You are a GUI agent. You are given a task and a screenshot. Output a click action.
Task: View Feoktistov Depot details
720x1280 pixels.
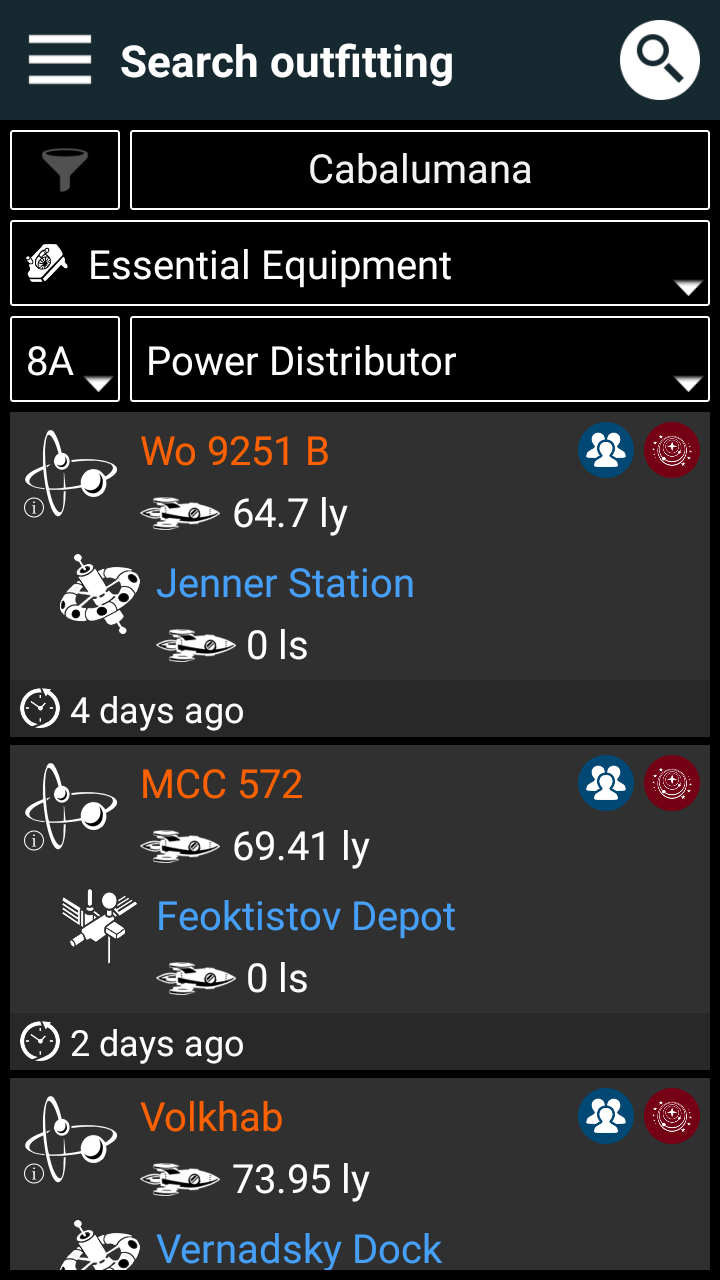pos(306,917)
